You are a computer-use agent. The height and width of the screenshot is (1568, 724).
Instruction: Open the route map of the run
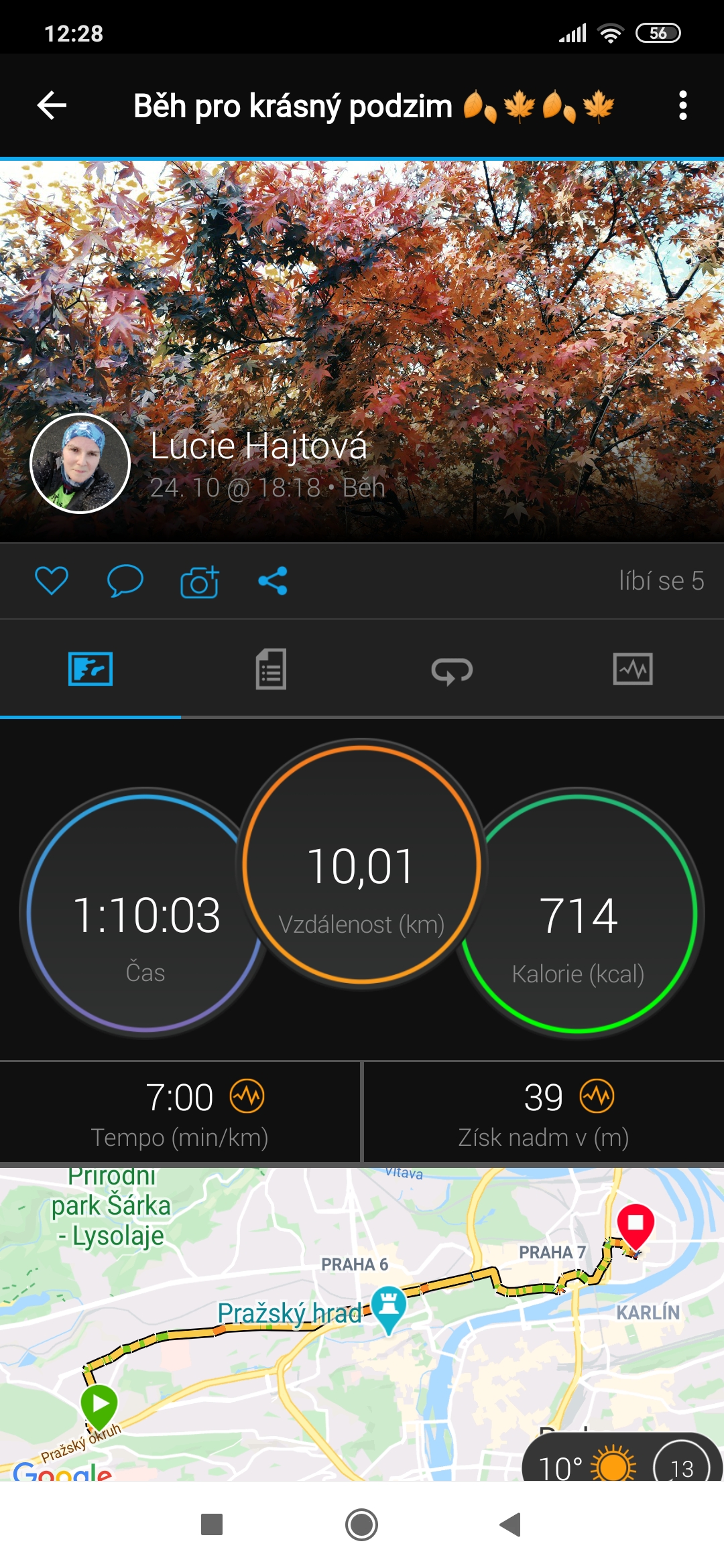click(362, 1324)
